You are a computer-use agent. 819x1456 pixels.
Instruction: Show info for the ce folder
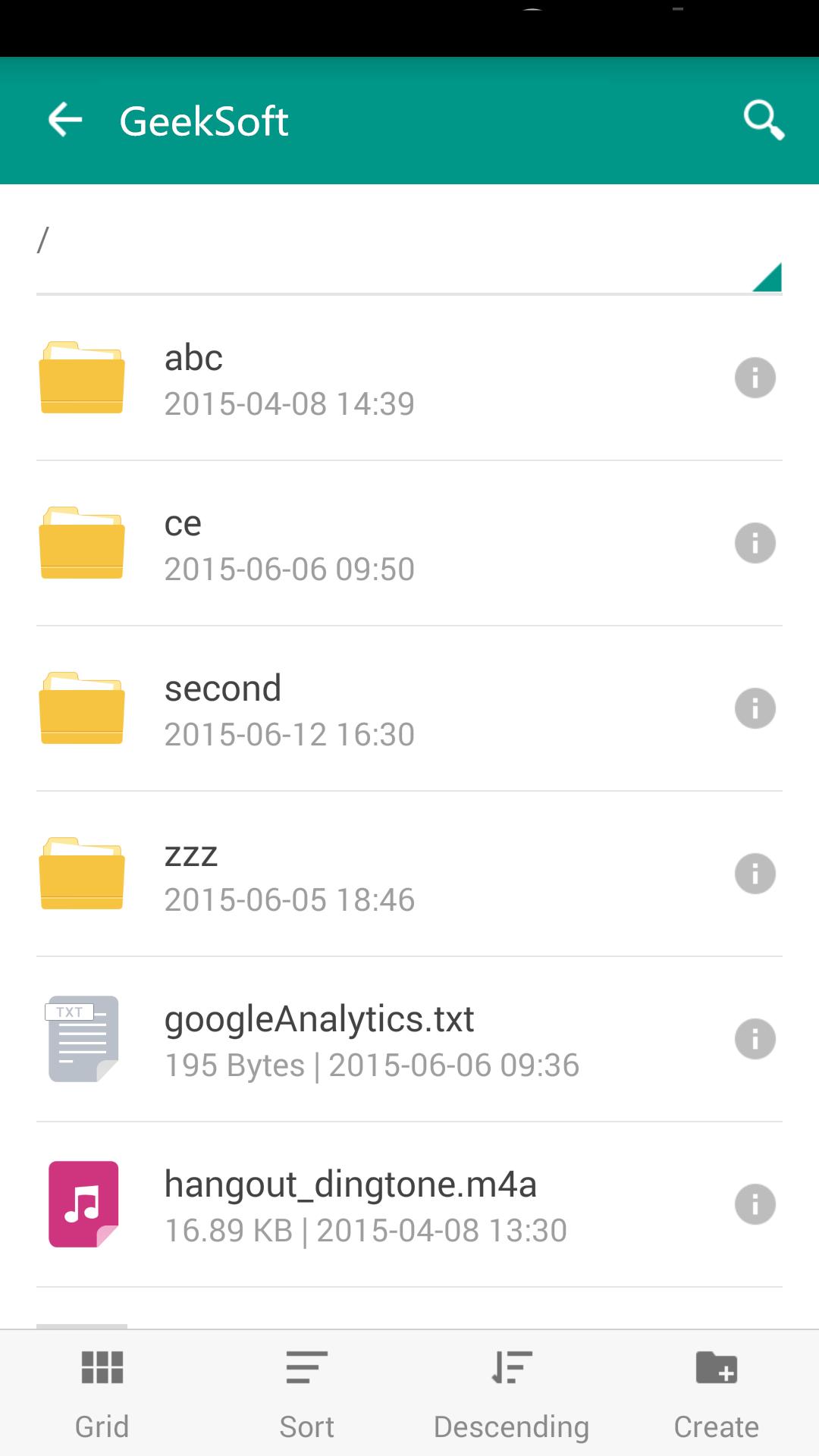pos(755,542)
